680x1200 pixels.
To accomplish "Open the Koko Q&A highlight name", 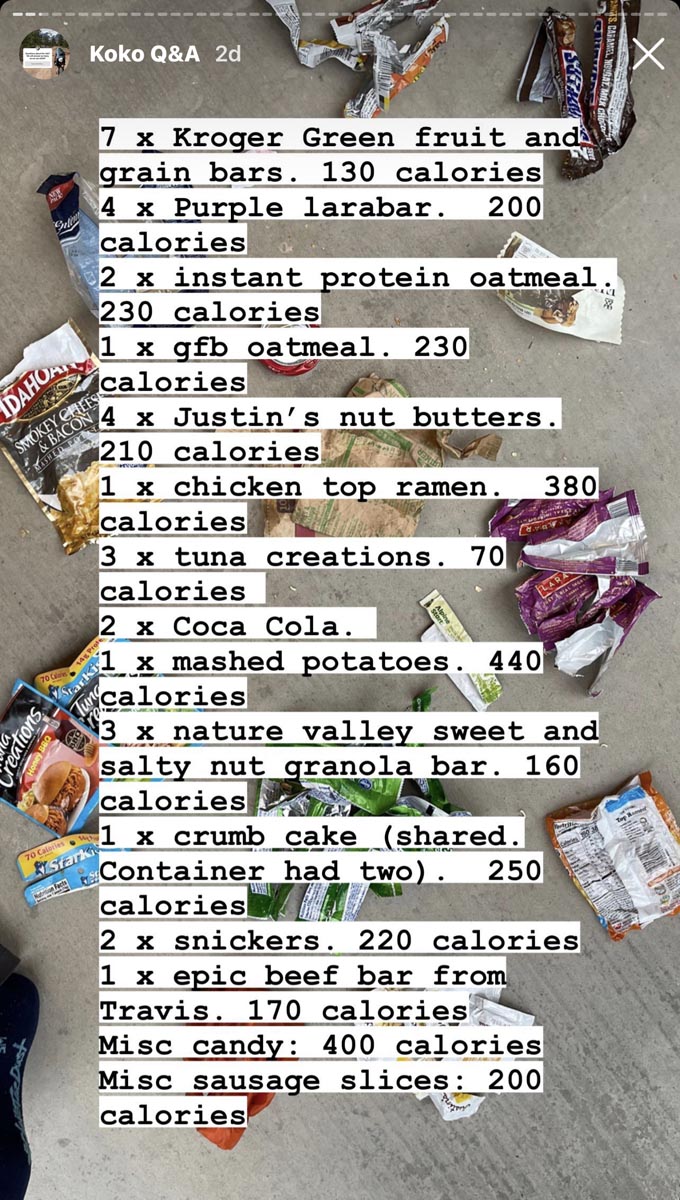I will click(x=145, y=54).
